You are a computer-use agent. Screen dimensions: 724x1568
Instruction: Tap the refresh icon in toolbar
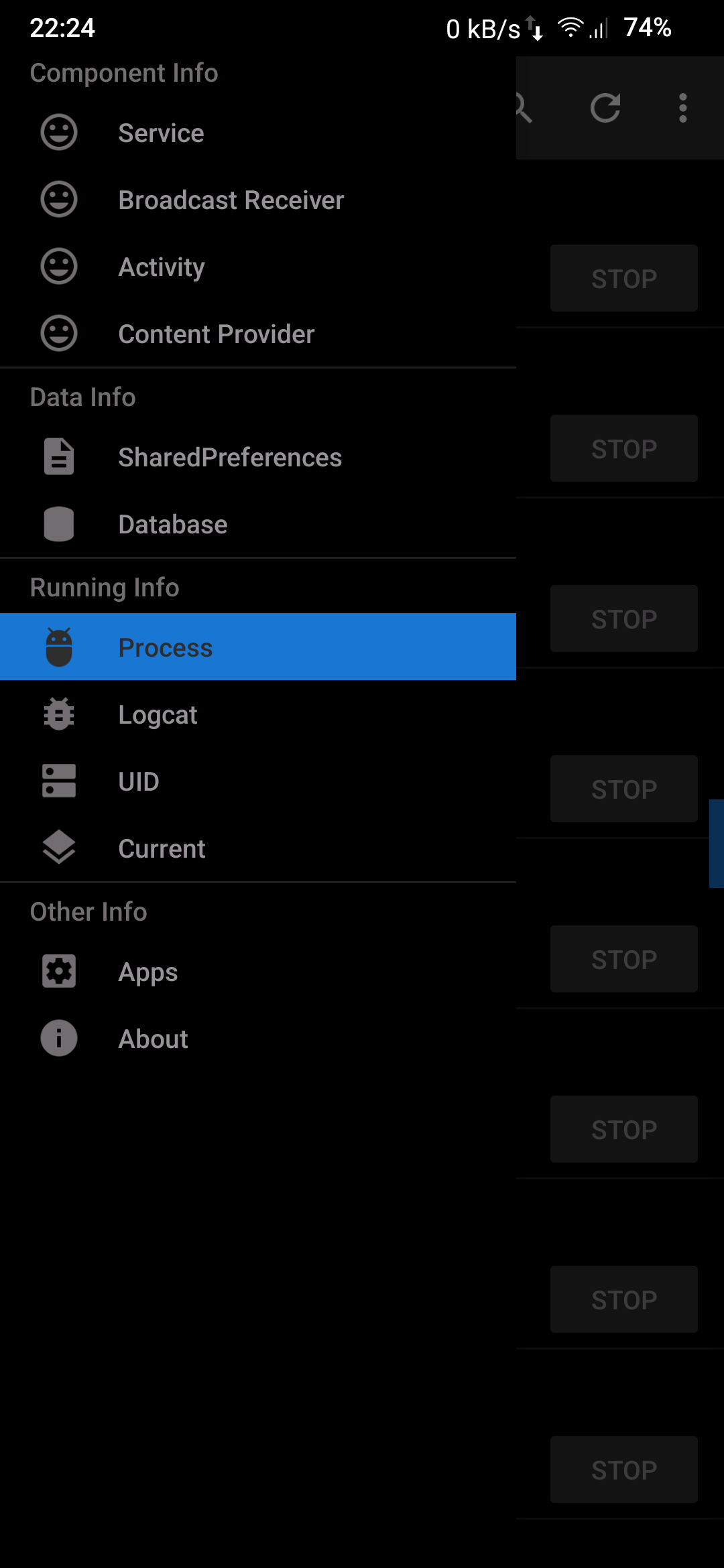click(x=605, y=108)
